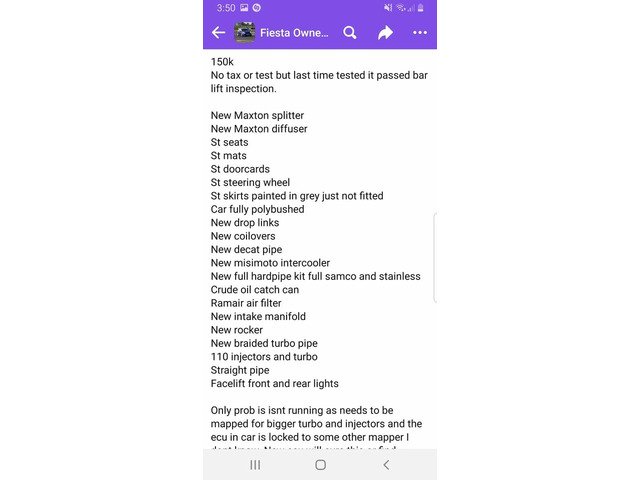Viewport: 640px width, 480px height.
Task: Tap the group avatar picture
Action: point(245,33)
